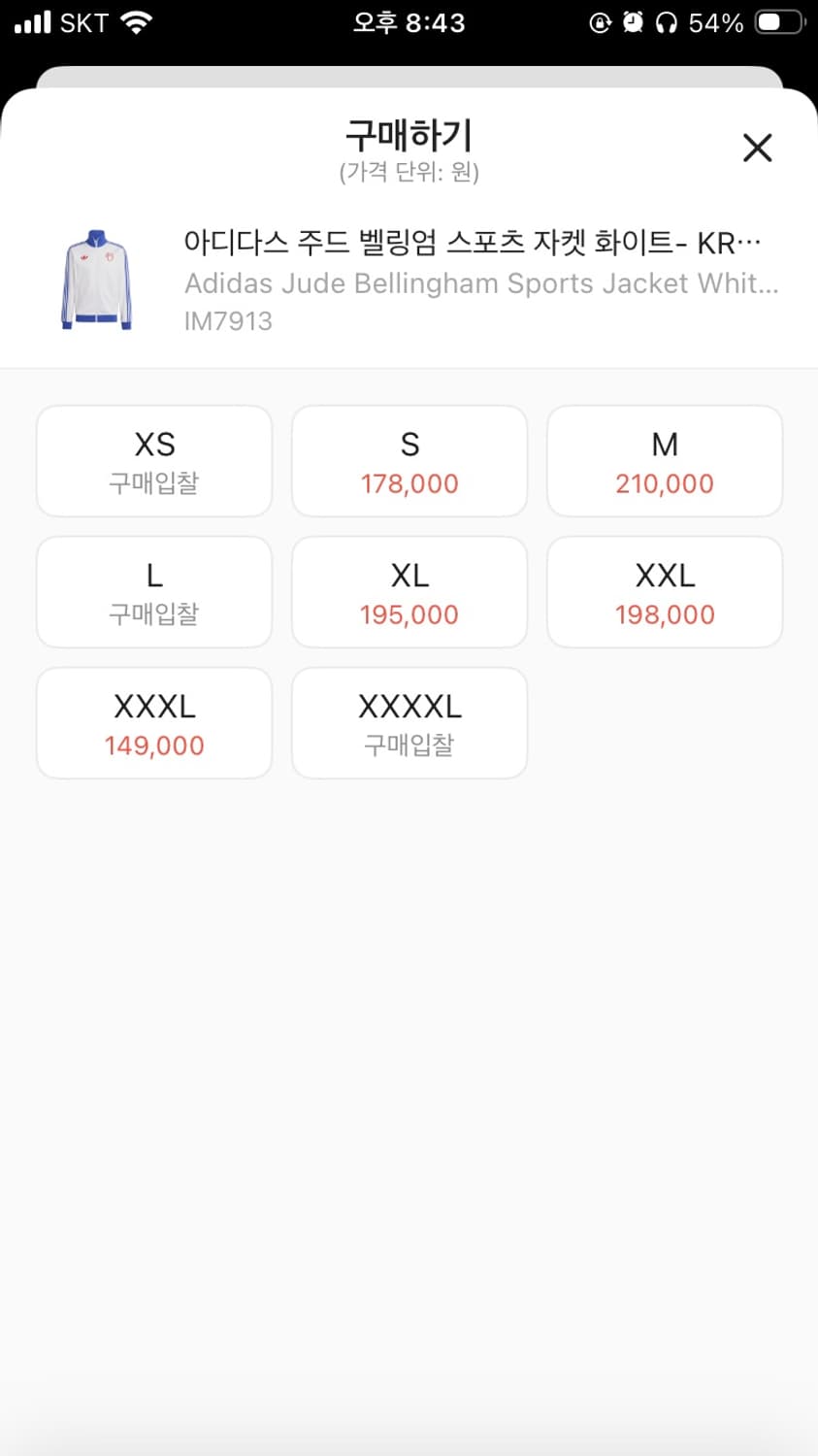The height and width of the screenshot is (1456, 818).
Task: Select size S priced 178,000
Action: coord(409,461)
